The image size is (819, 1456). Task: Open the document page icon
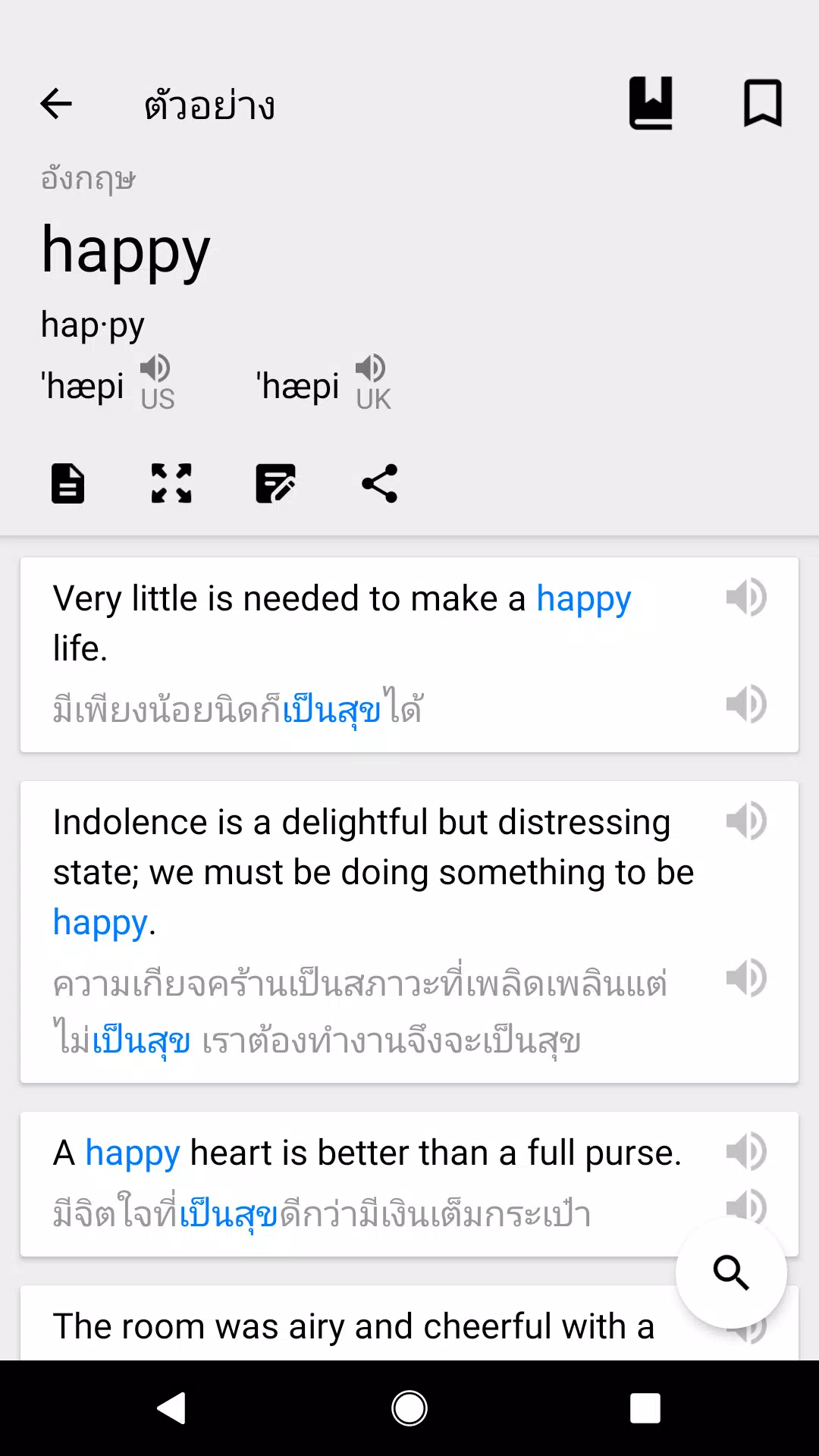click(x=67, y=483)
